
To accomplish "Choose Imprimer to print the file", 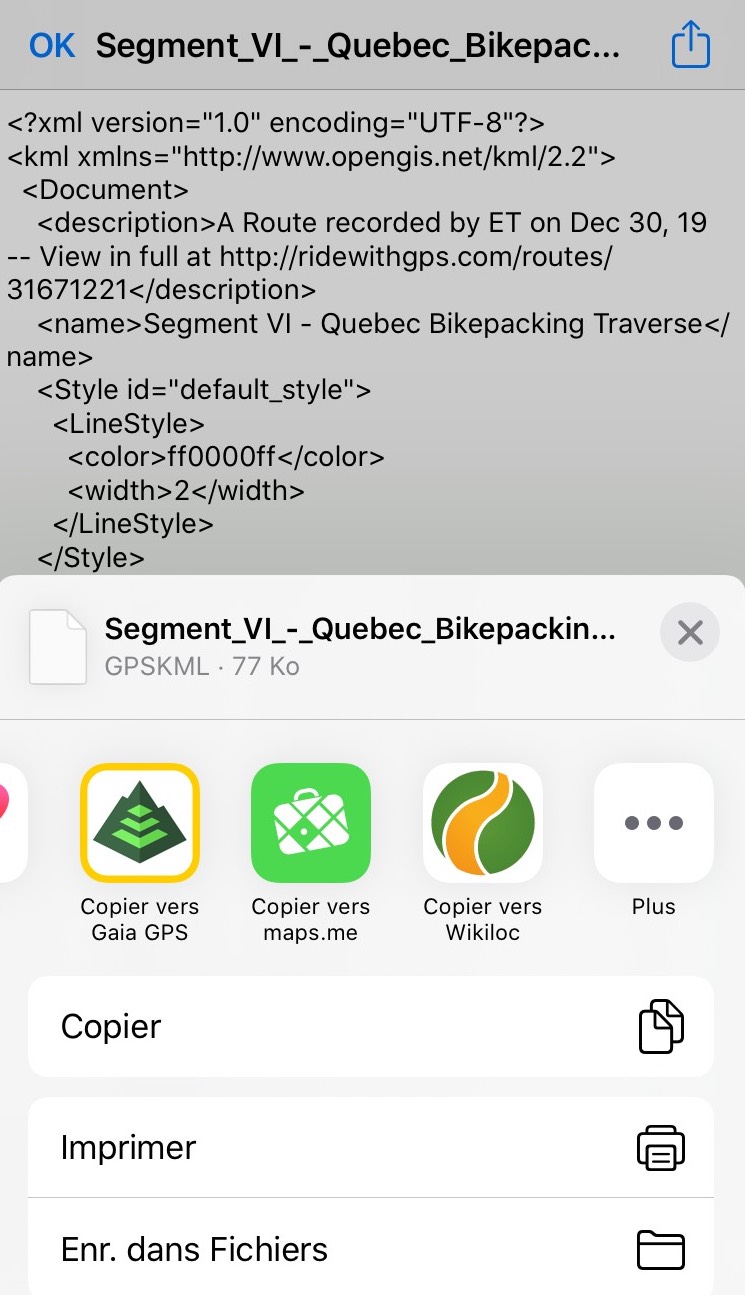I will [371, 1147].
